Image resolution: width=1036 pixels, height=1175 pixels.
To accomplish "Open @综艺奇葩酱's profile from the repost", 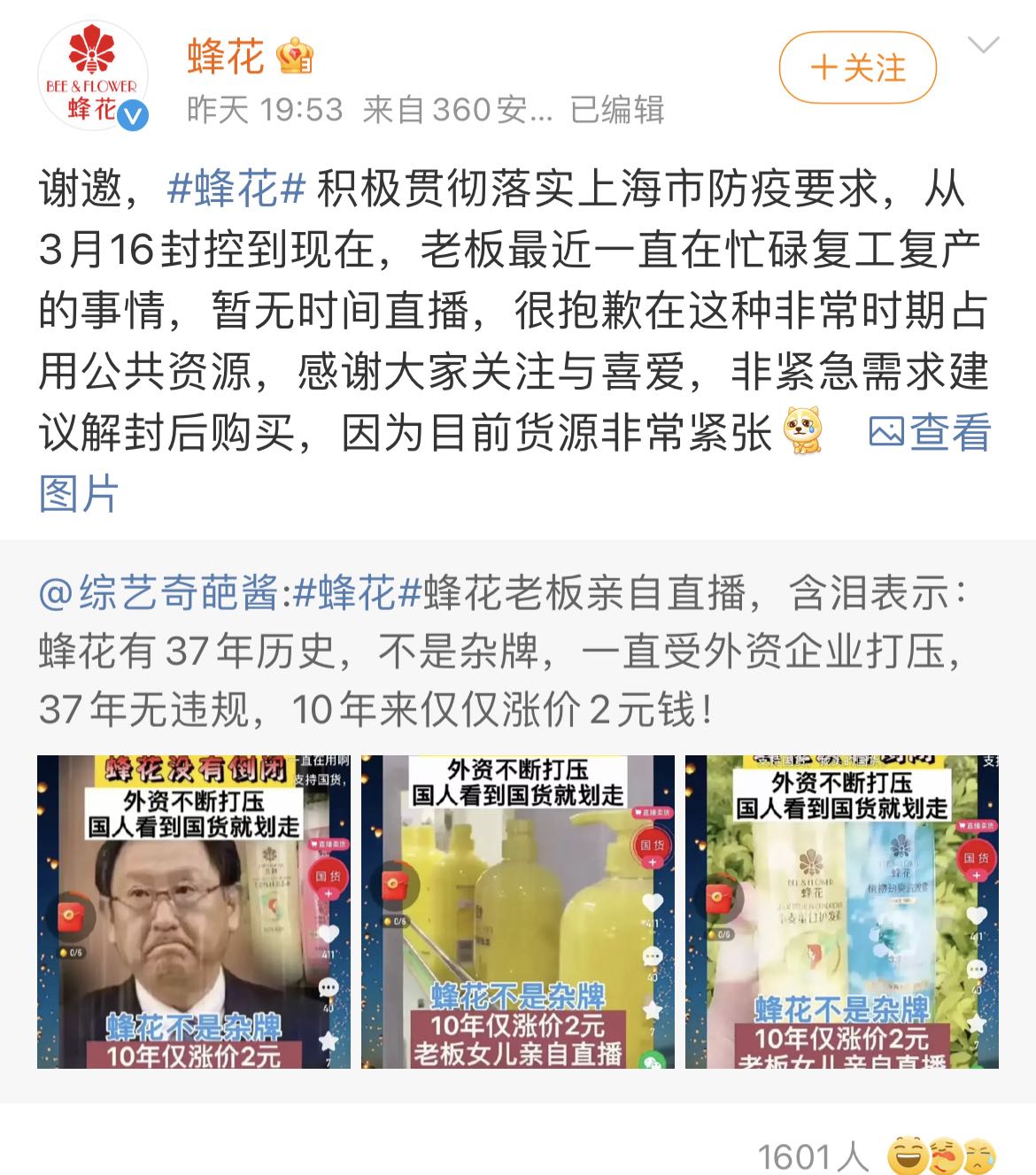I will (159, 593).
